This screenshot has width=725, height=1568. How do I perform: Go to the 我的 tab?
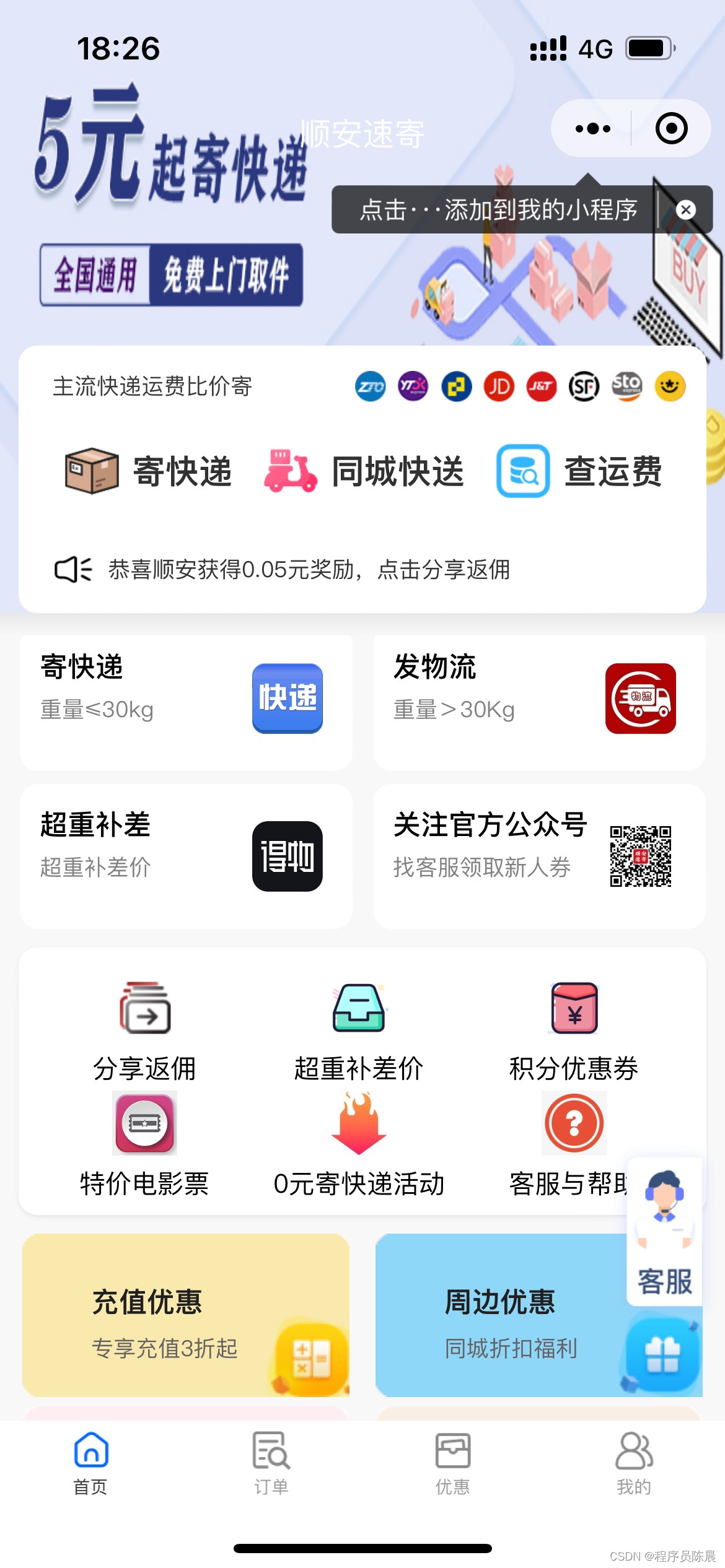click(634, 1461)
